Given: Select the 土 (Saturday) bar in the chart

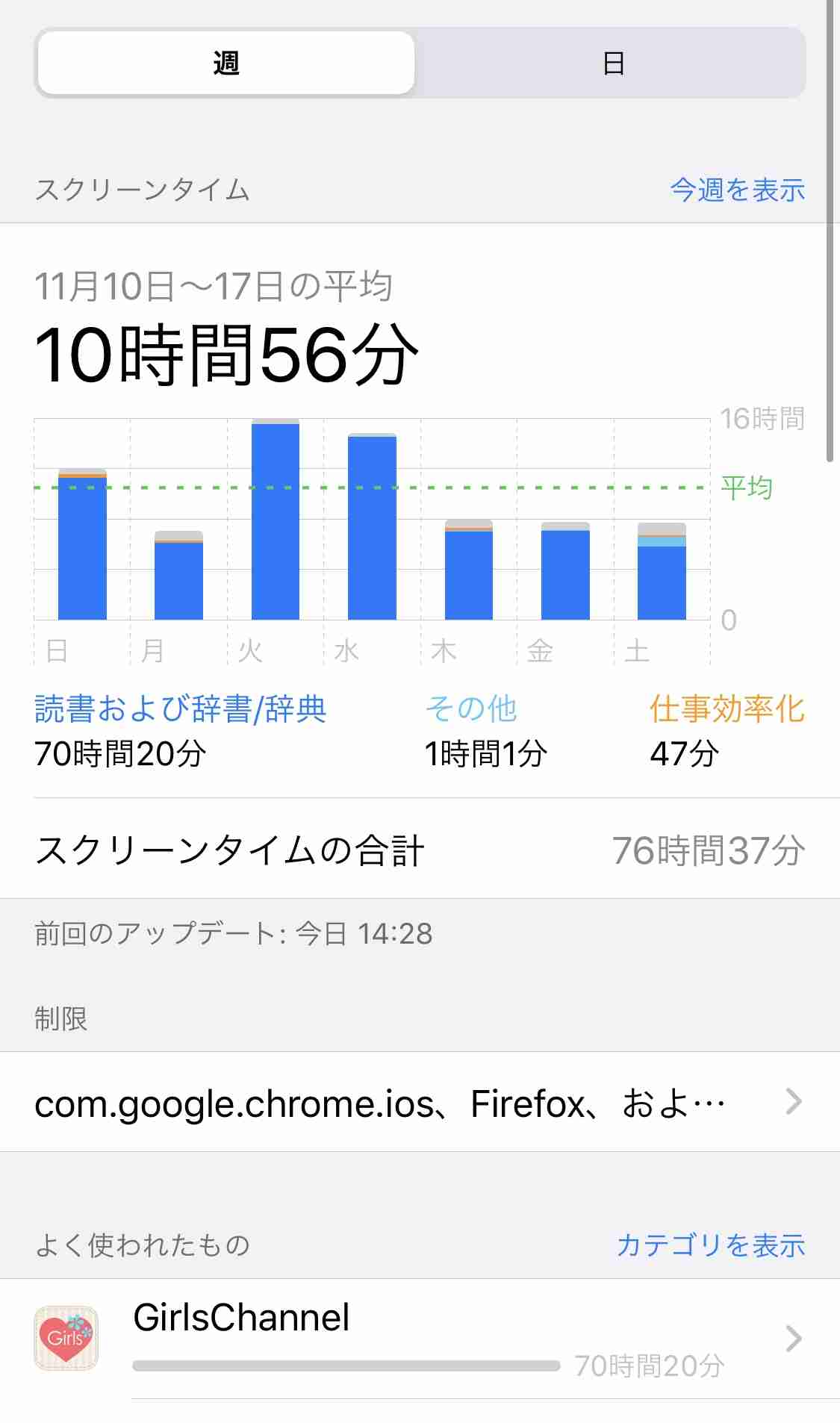Looking at the screenshot, I should click(662, 571).
